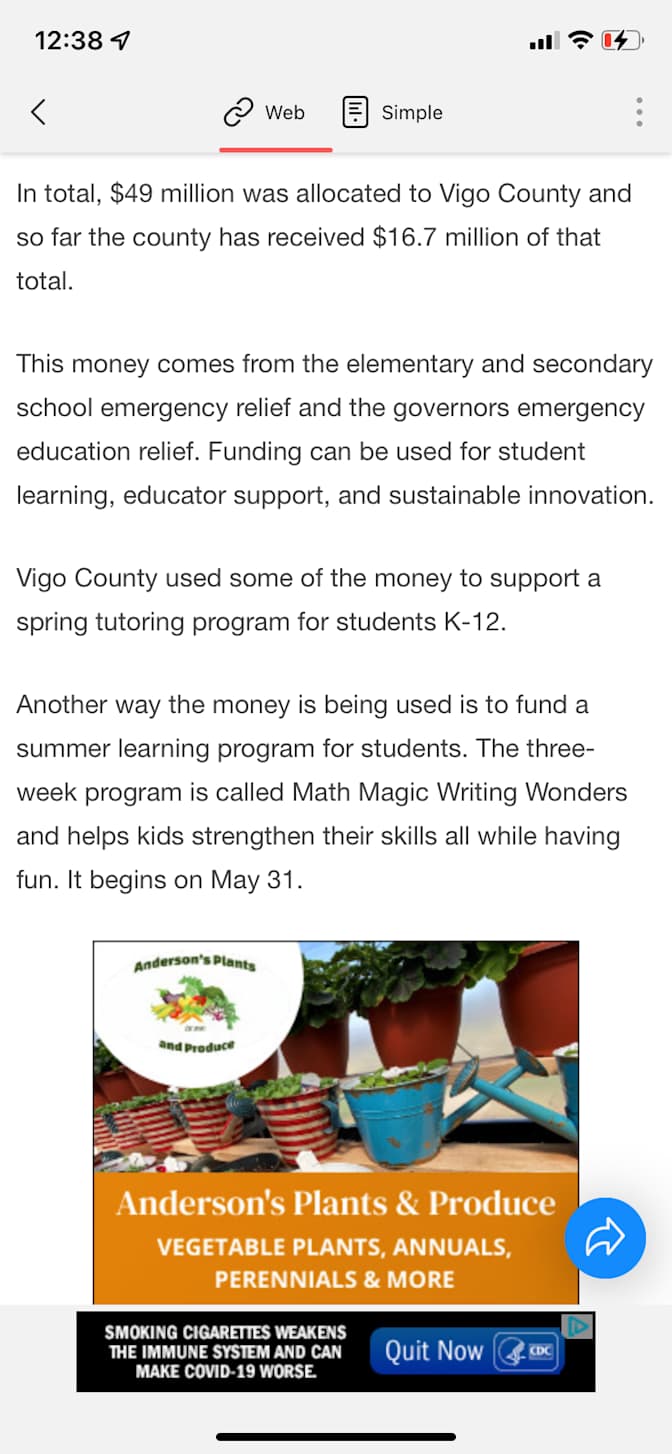Go back using the back arrow
Image resolution: width=672 pixels, height=1454 pixels.
[x=38, y=112]
